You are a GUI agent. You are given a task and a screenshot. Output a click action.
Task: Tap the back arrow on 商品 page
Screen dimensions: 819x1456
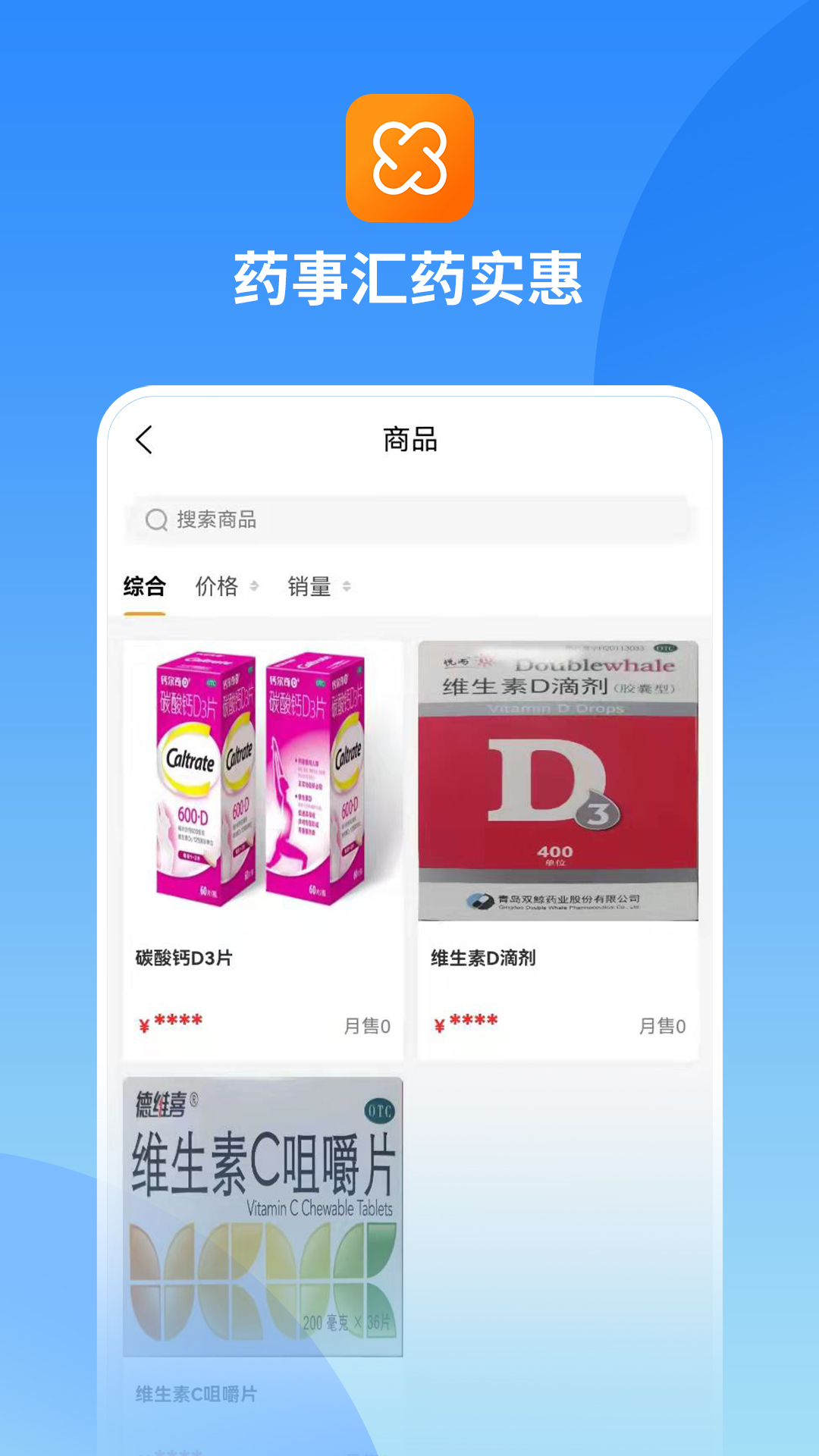coord(145,441)
